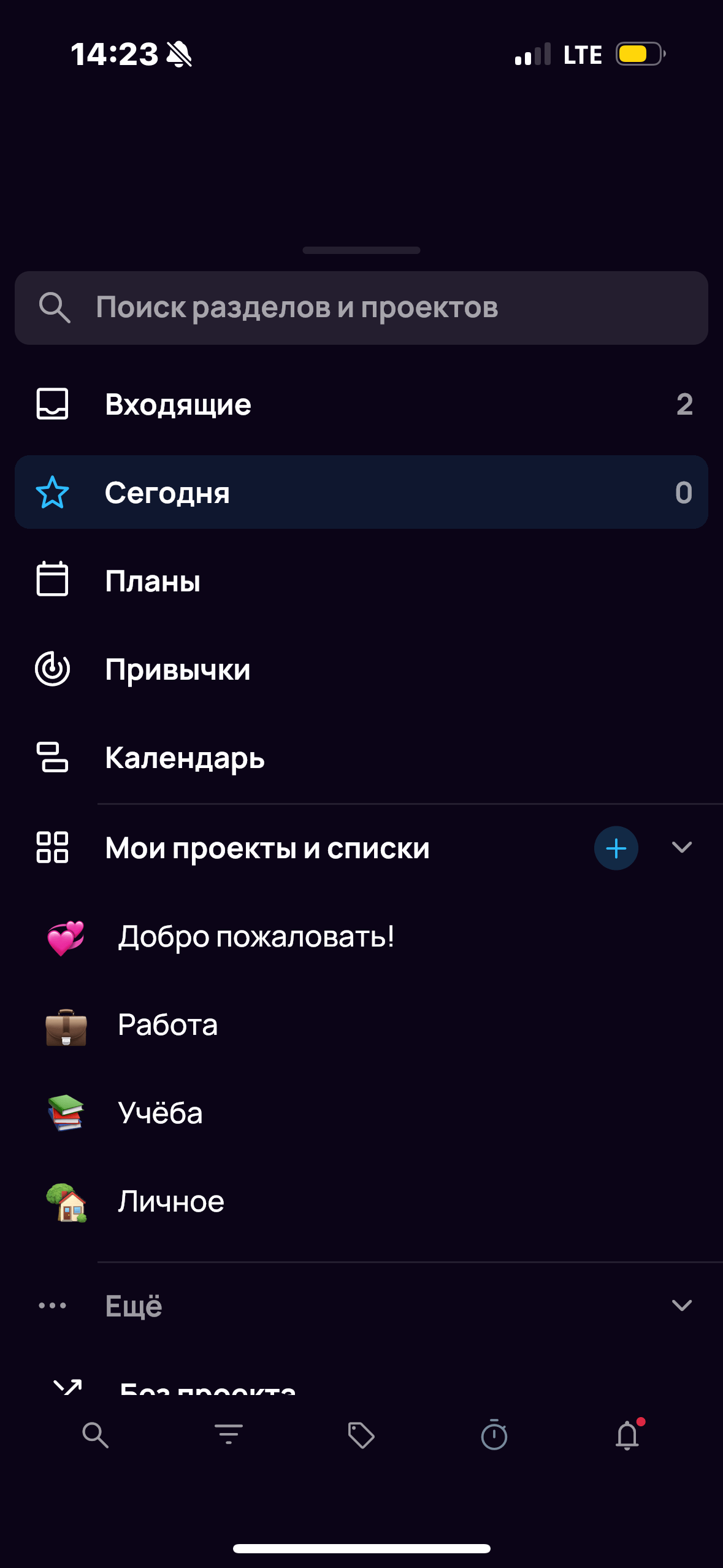This screenshot has width=723, height=1568.
Task: Open the Работа project
Action: pos(361,1025)
